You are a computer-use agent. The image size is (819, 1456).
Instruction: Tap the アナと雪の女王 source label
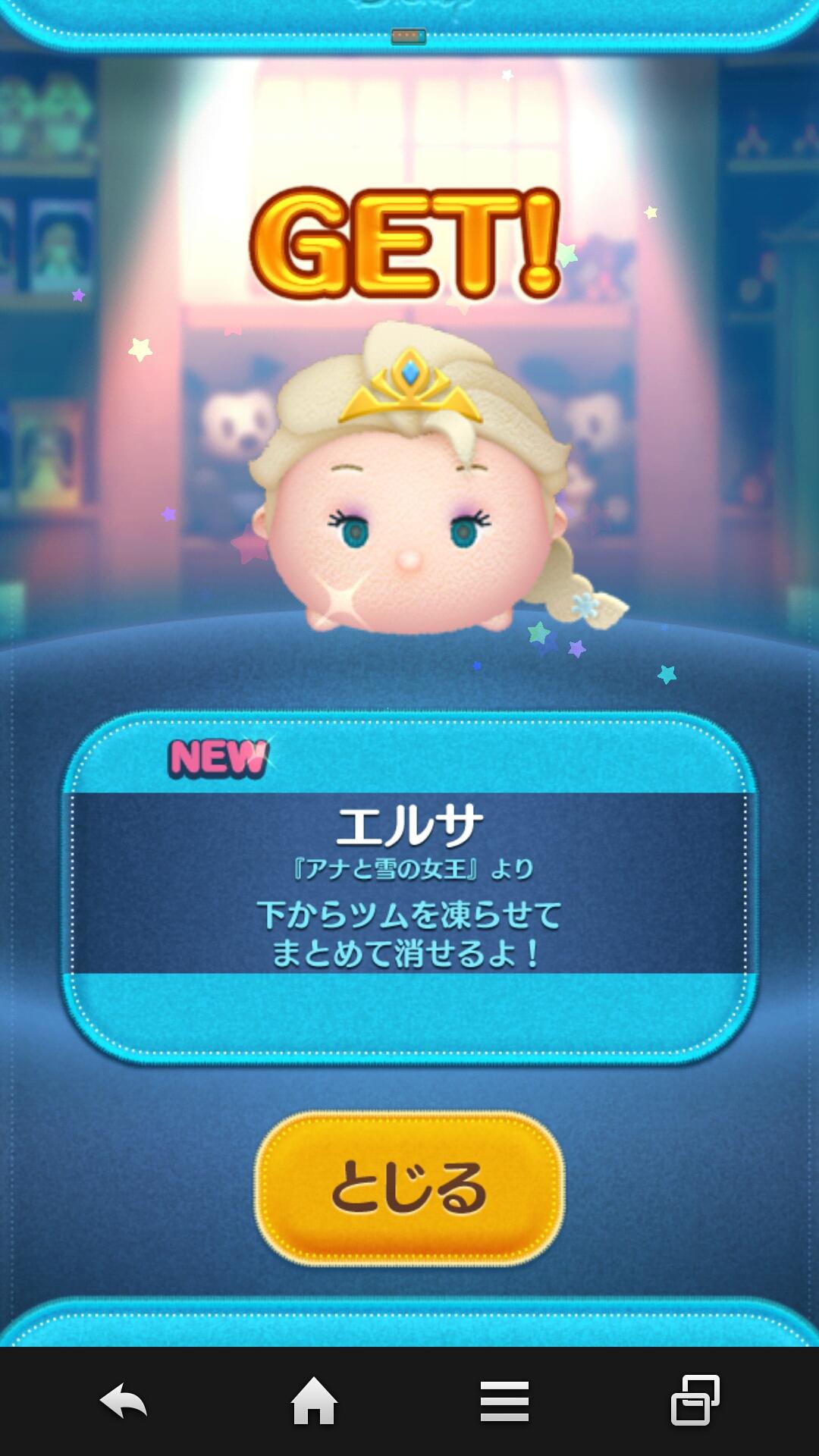409,870
